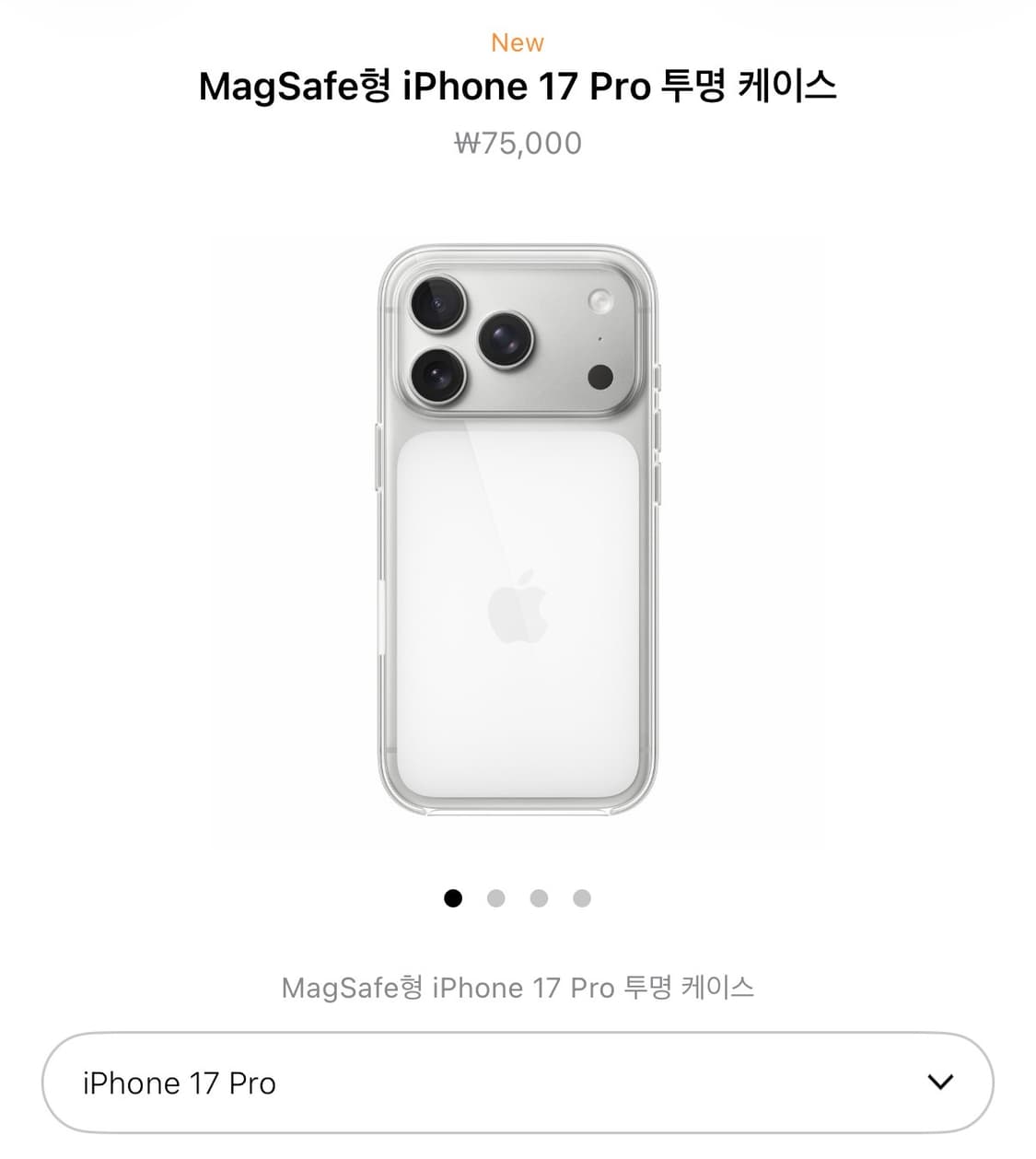Click the MagSafe형 iPhone 17 Pro 투명 케이스 title
Image resolution: width=1036 pixels, height=1159 pixels.
click(x=518, y=86)
